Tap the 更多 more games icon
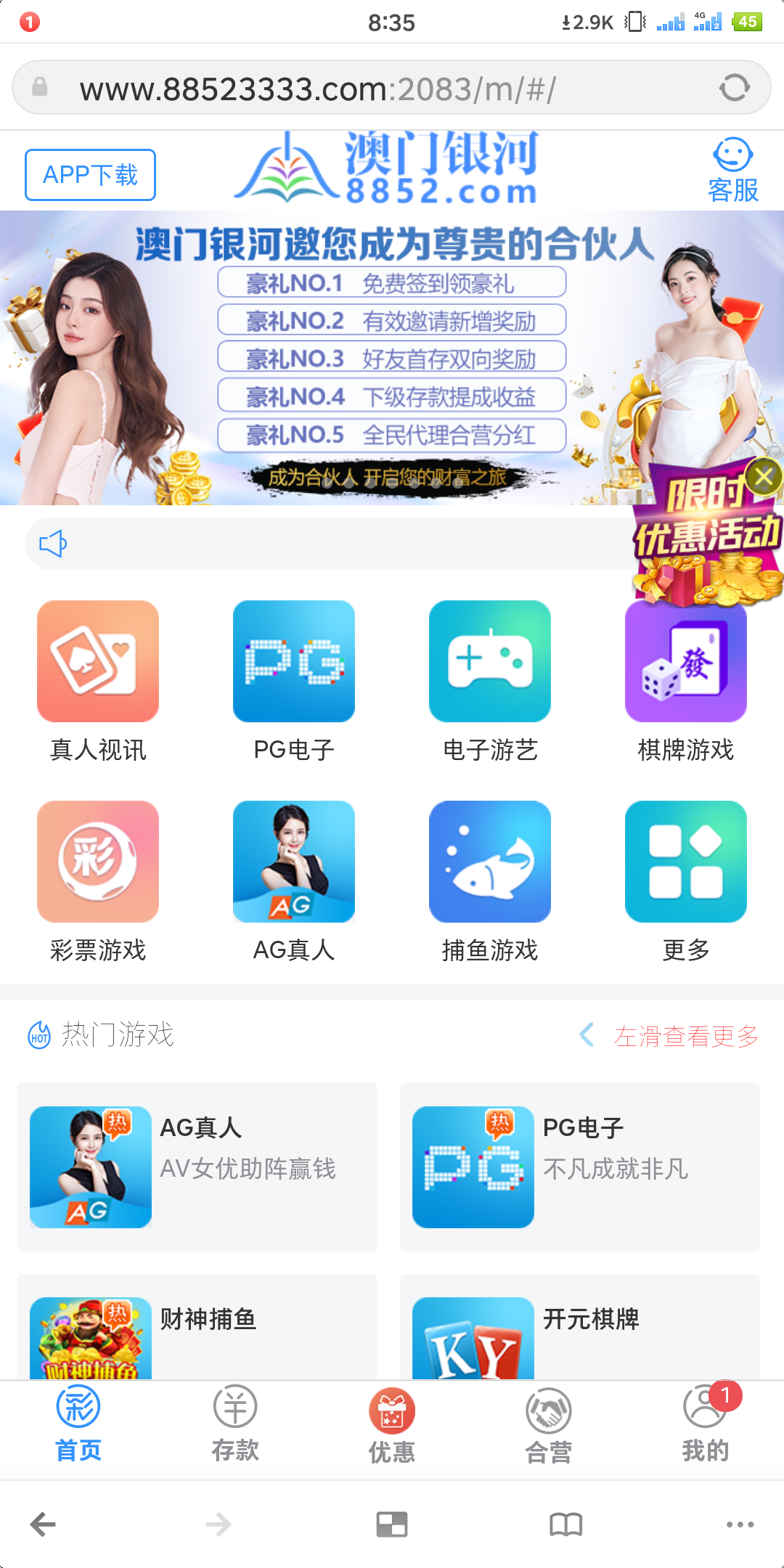 pos(685,862)
